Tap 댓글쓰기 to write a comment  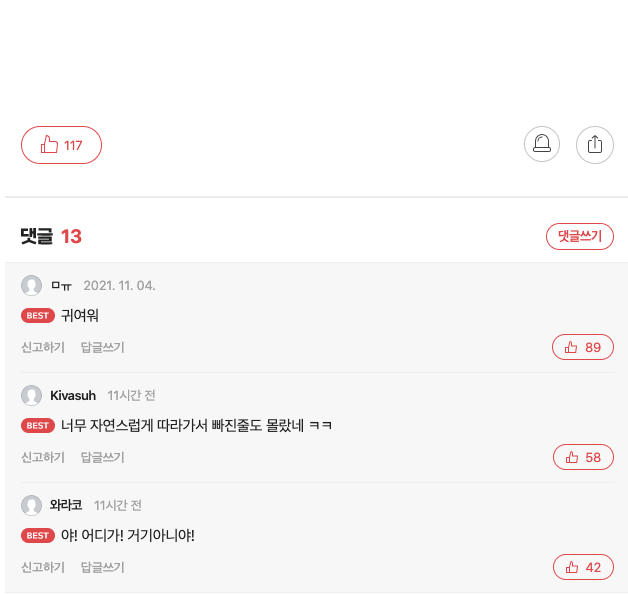(579, 236)
